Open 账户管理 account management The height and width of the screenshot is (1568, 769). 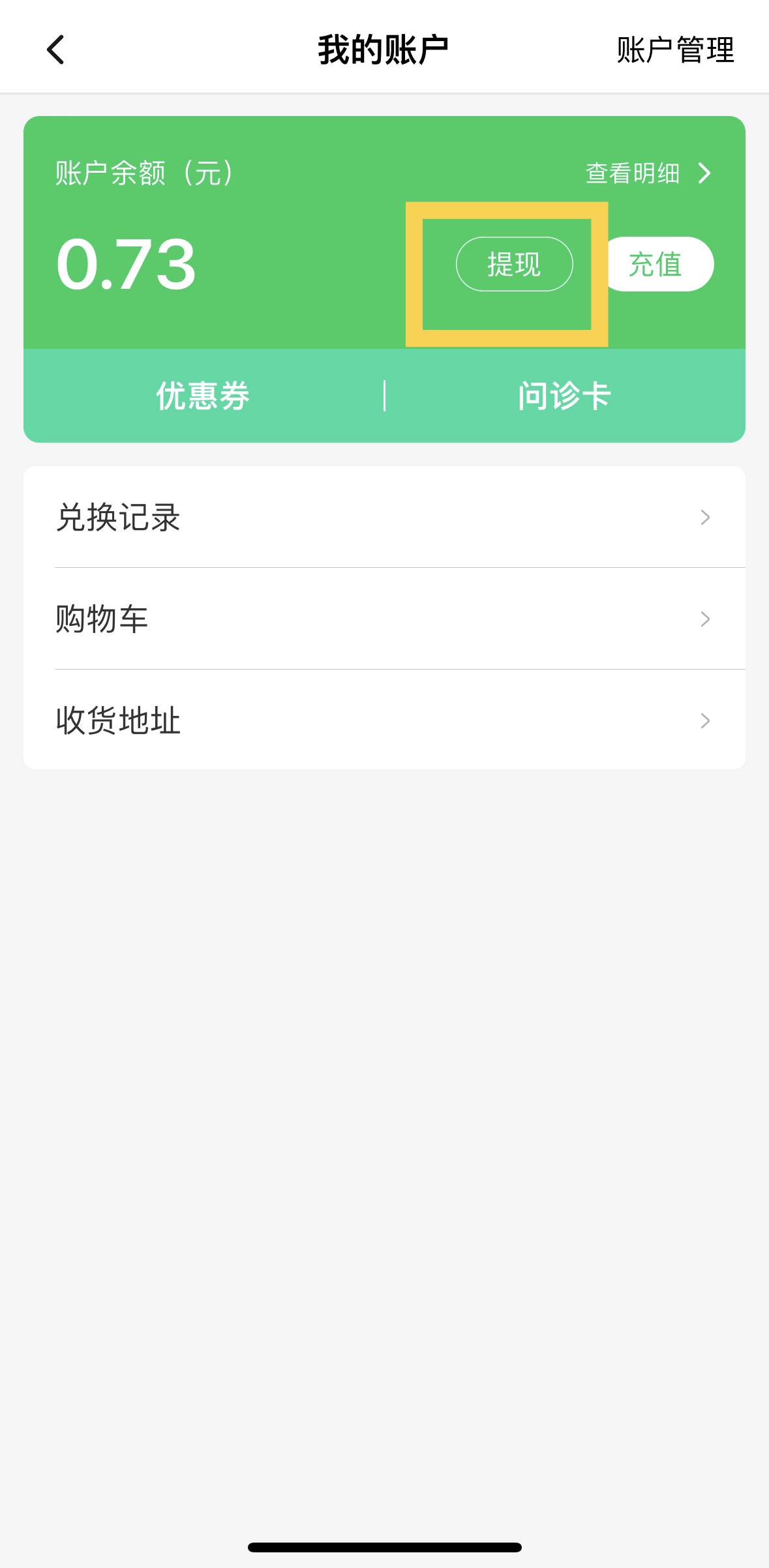pyautogui.click(x=675, y=50)
